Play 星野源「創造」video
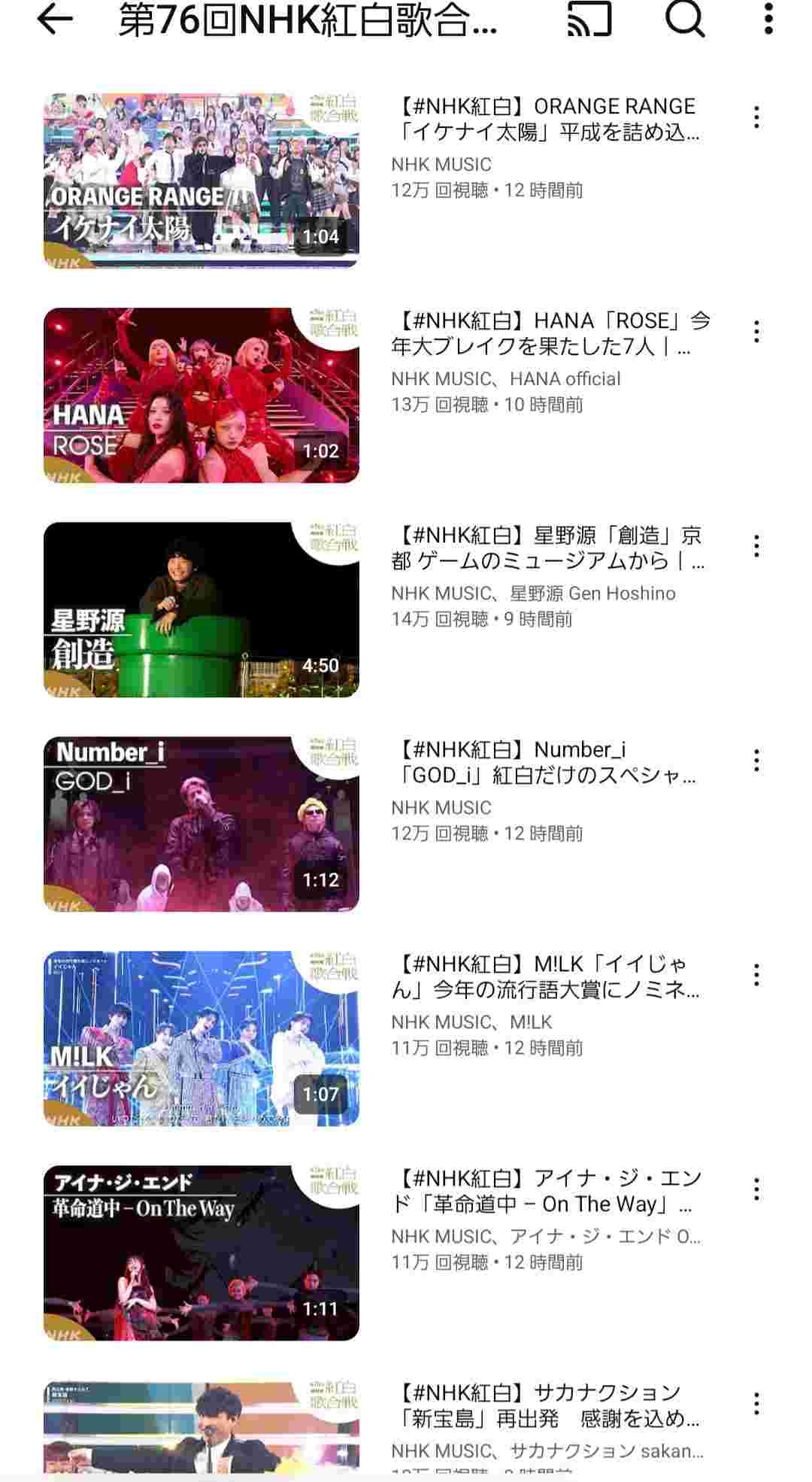The width and height of the screenshot is (812, 1482). (201, 609)
